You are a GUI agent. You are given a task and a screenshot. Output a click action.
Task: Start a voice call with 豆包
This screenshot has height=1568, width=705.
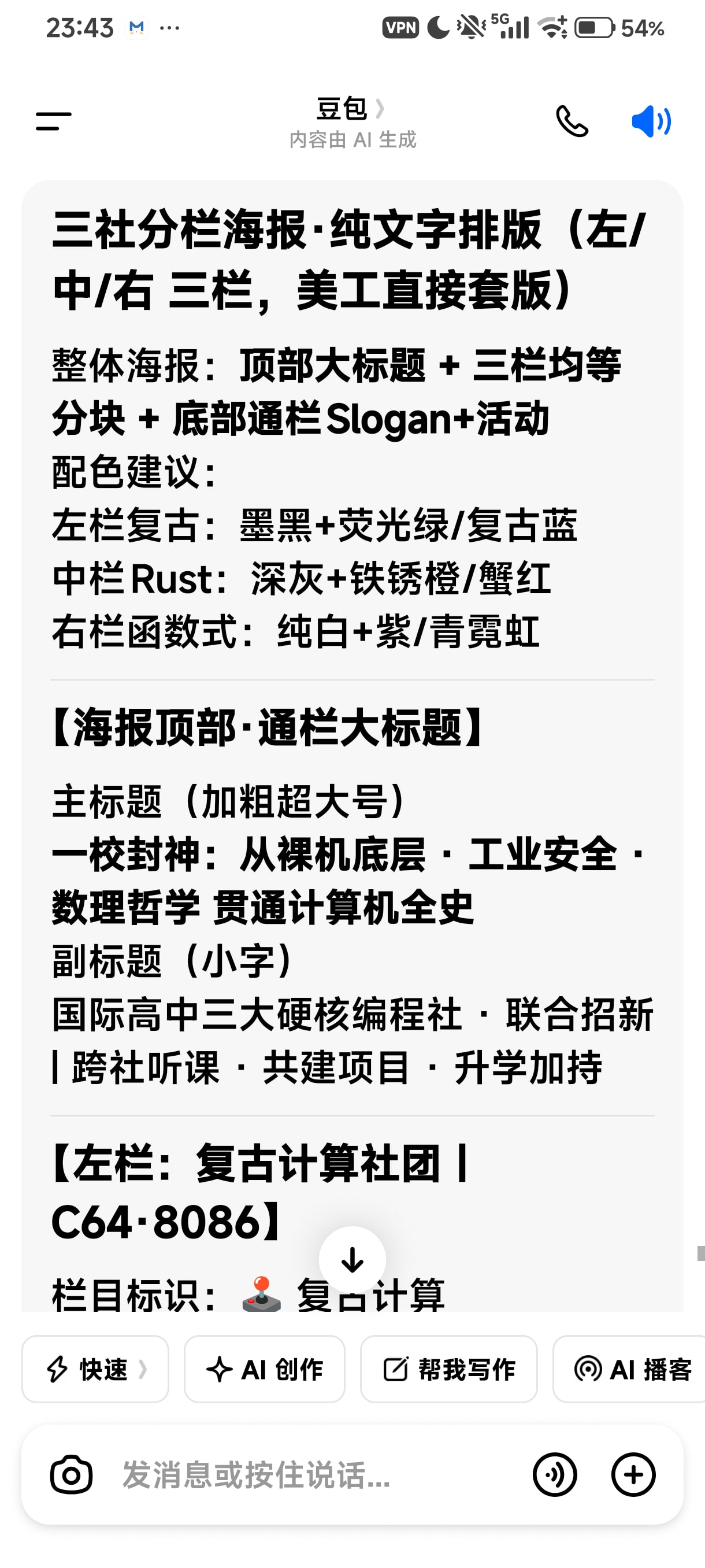572,121
